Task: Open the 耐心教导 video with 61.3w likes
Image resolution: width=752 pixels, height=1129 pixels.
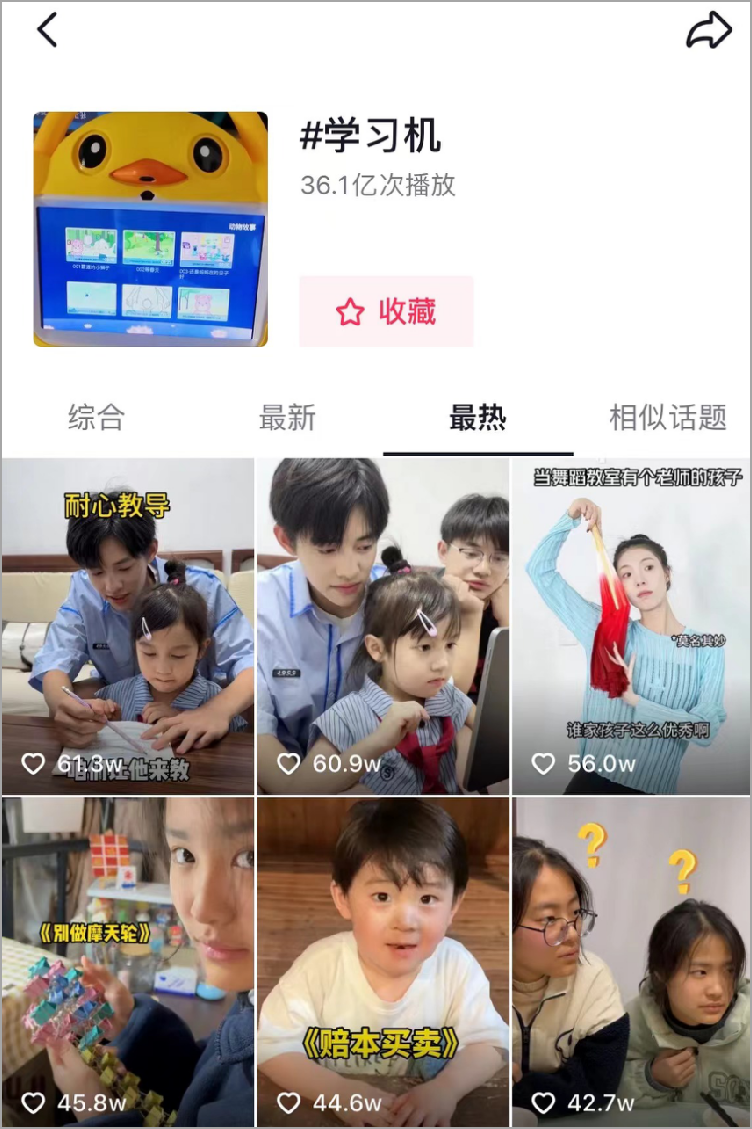Action: point(127,626)
